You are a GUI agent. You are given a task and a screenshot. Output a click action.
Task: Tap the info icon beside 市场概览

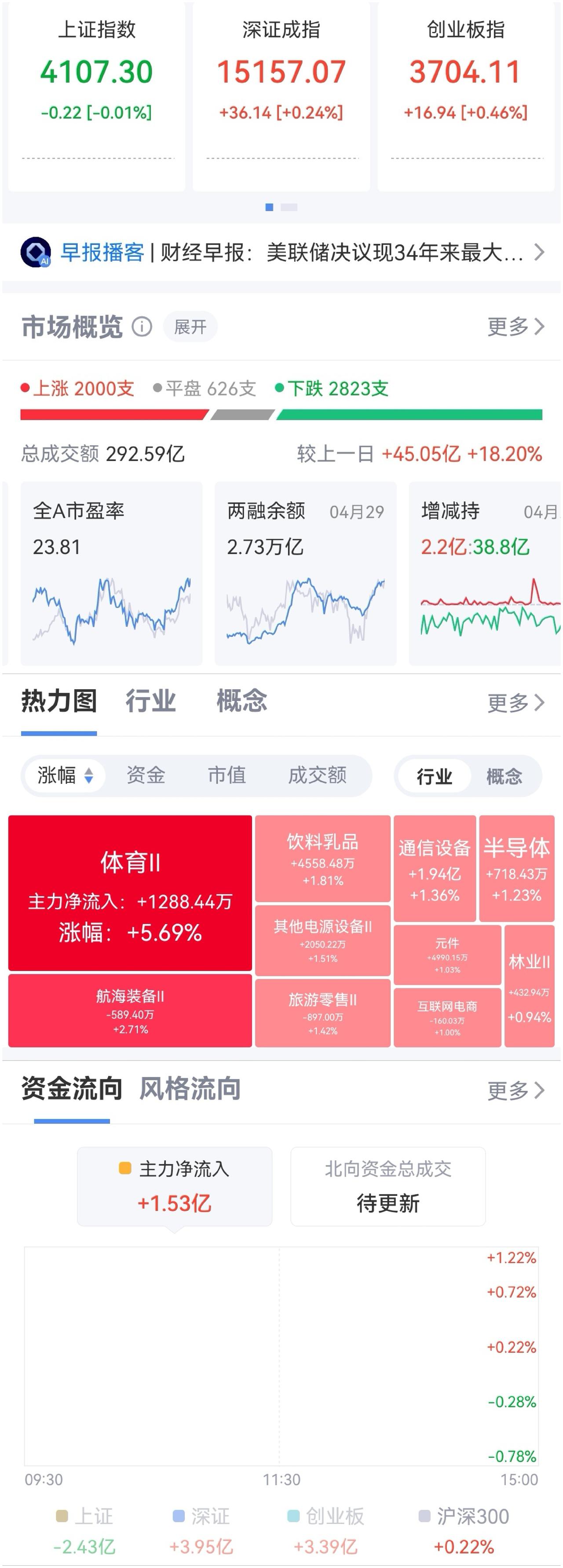click(142, 327)
